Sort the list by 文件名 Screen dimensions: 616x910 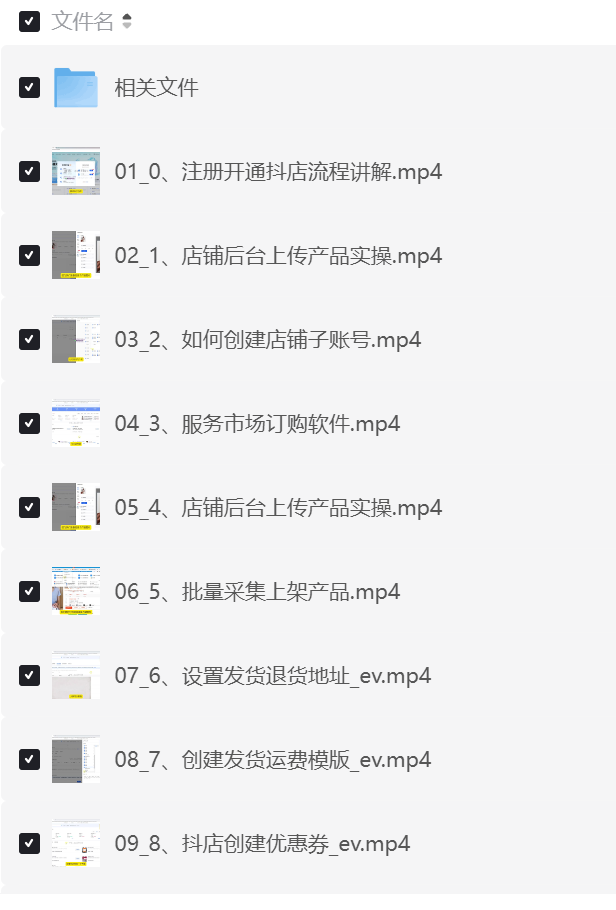tap(126, 22)
